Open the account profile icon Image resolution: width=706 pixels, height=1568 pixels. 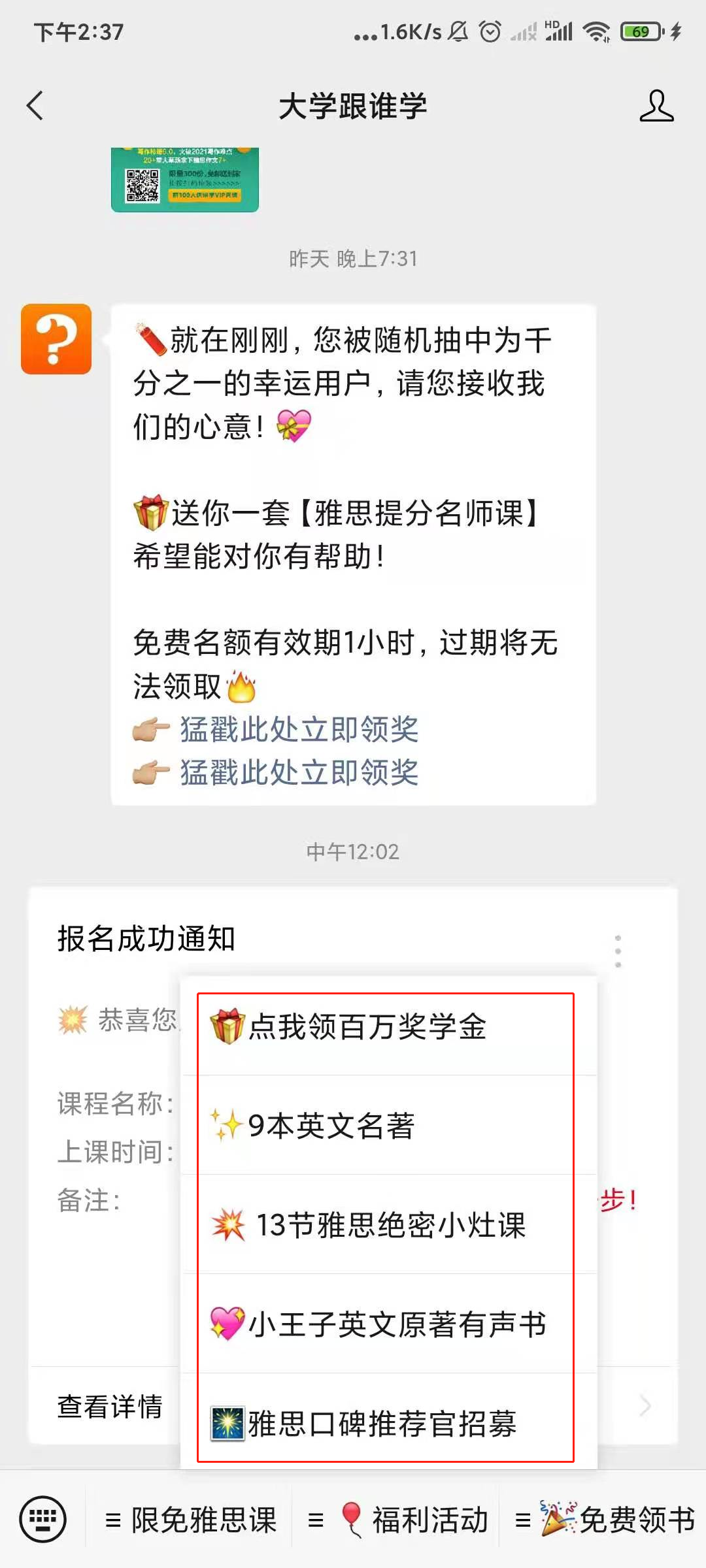pos(656,106)
